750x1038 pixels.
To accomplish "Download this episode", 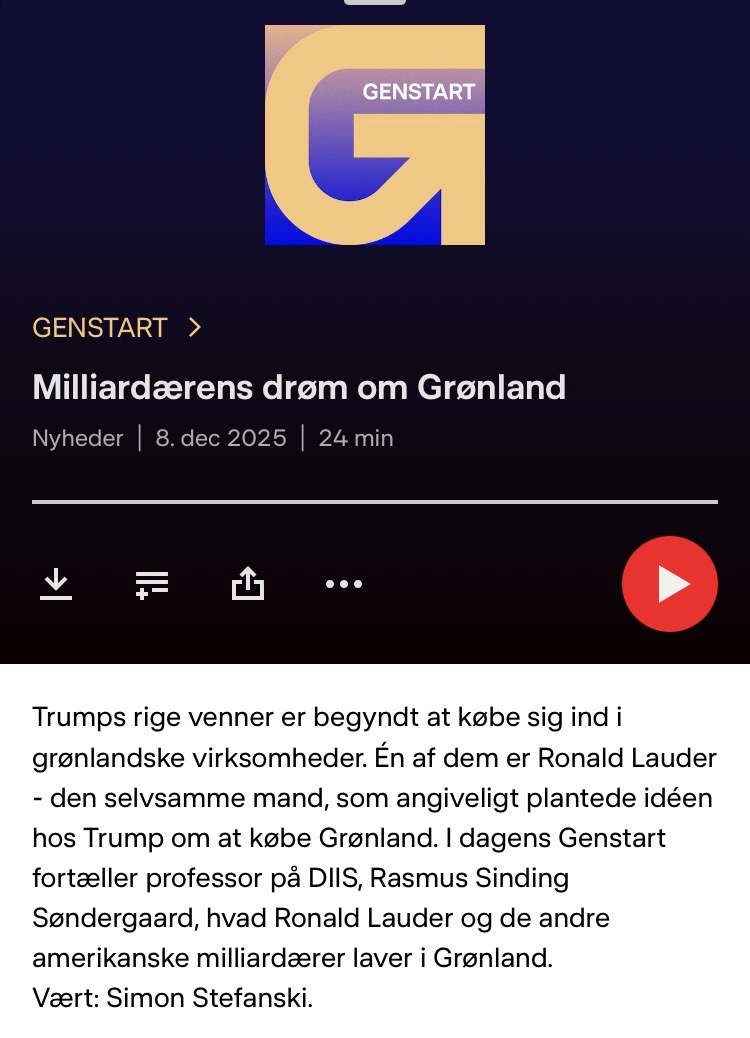I will tap(56, 583).
